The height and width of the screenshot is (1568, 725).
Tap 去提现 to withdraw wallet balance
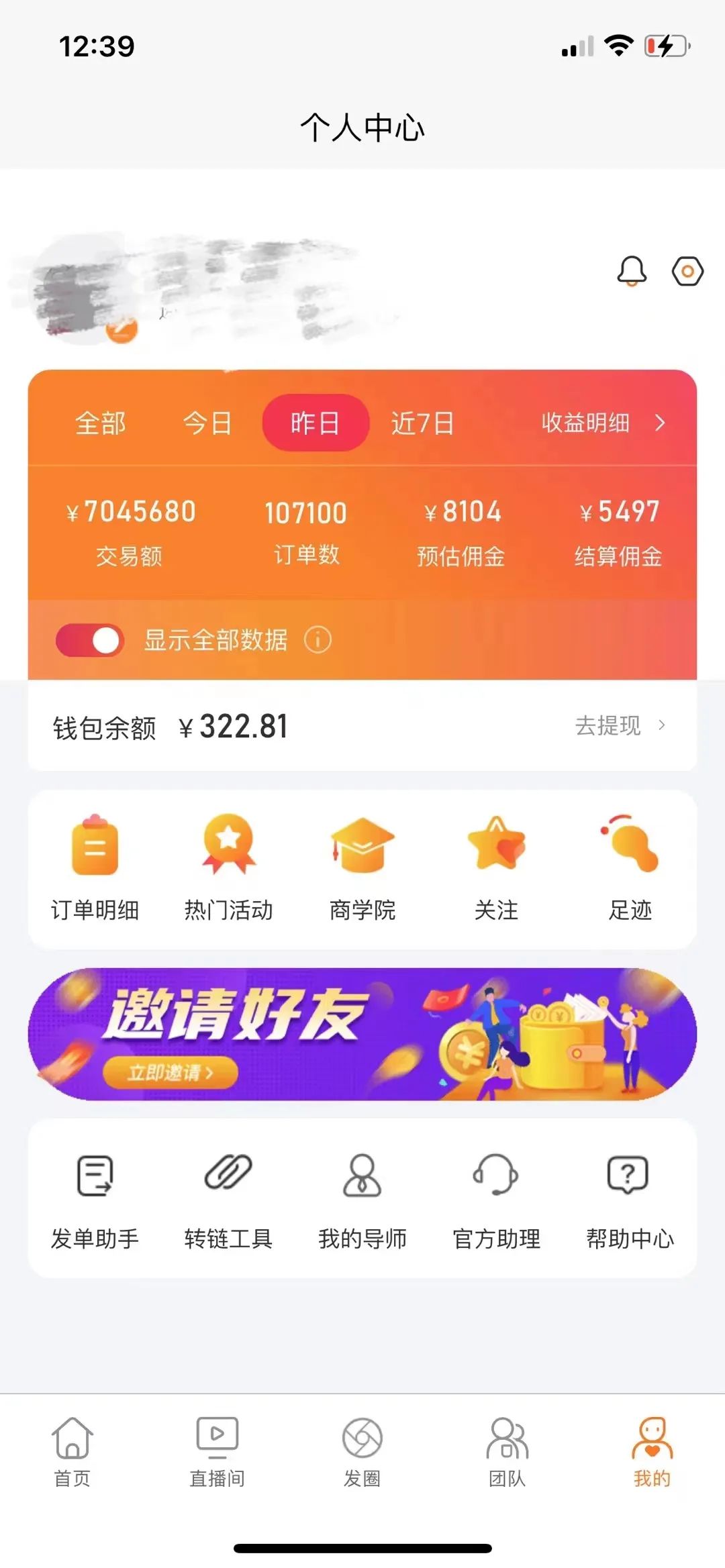619,726
